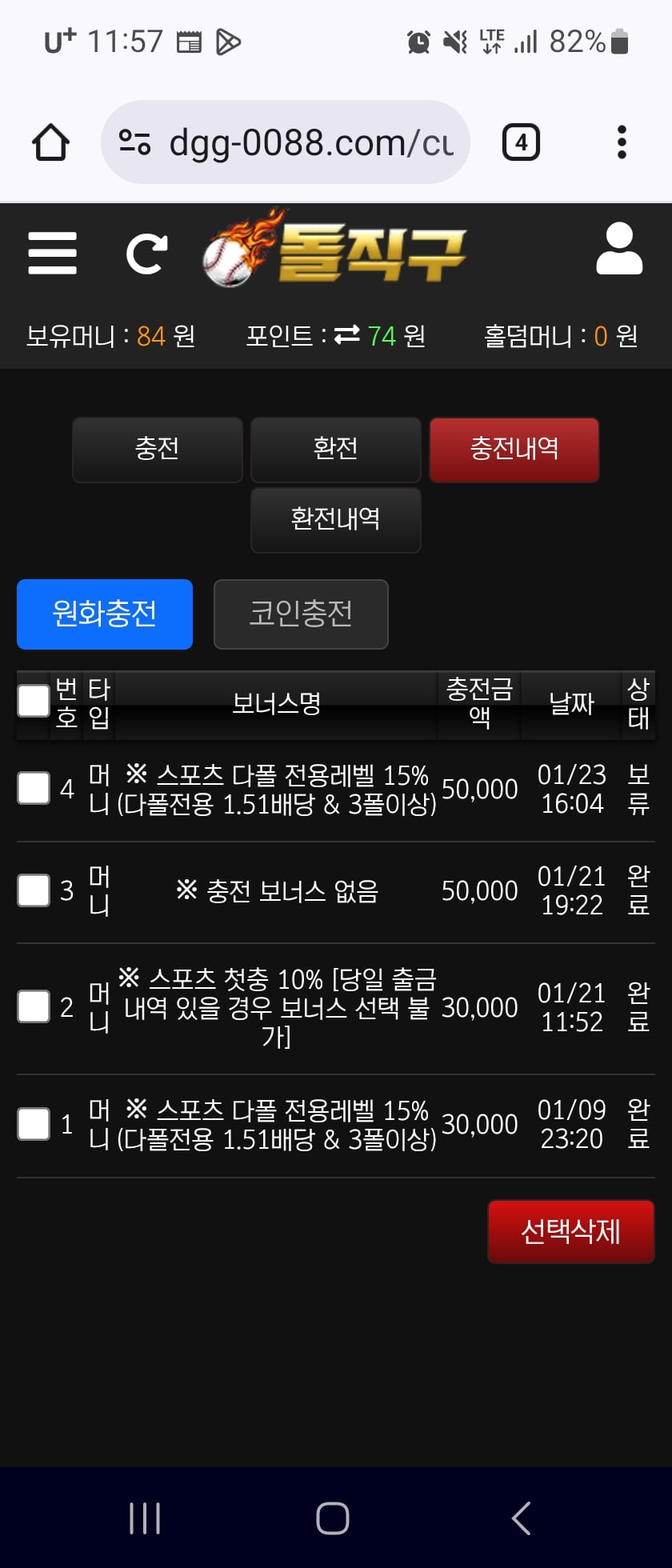Go to the 충전 page

tap(157, 449)
